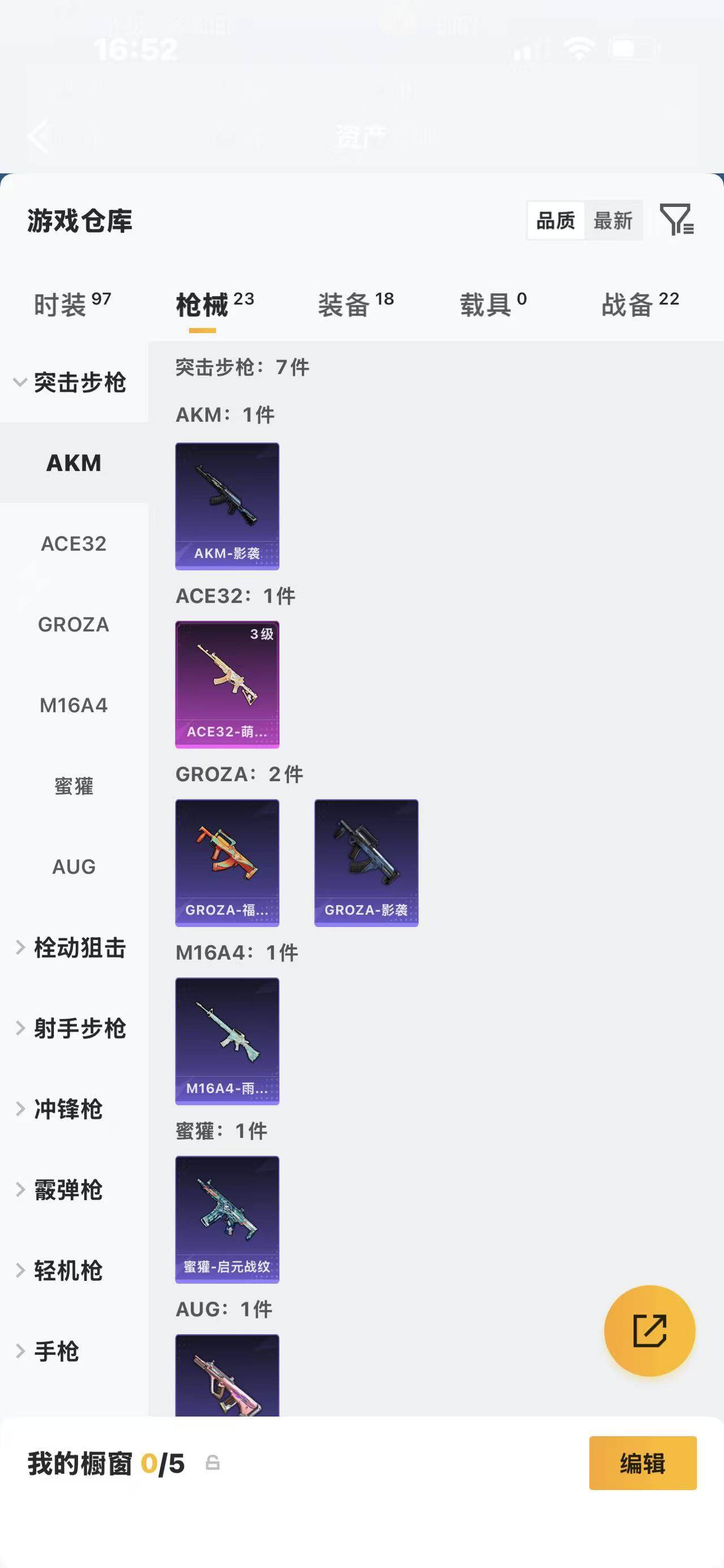
Task: Open the GROZA-影袭 skin card
Action: pos(366,863)
